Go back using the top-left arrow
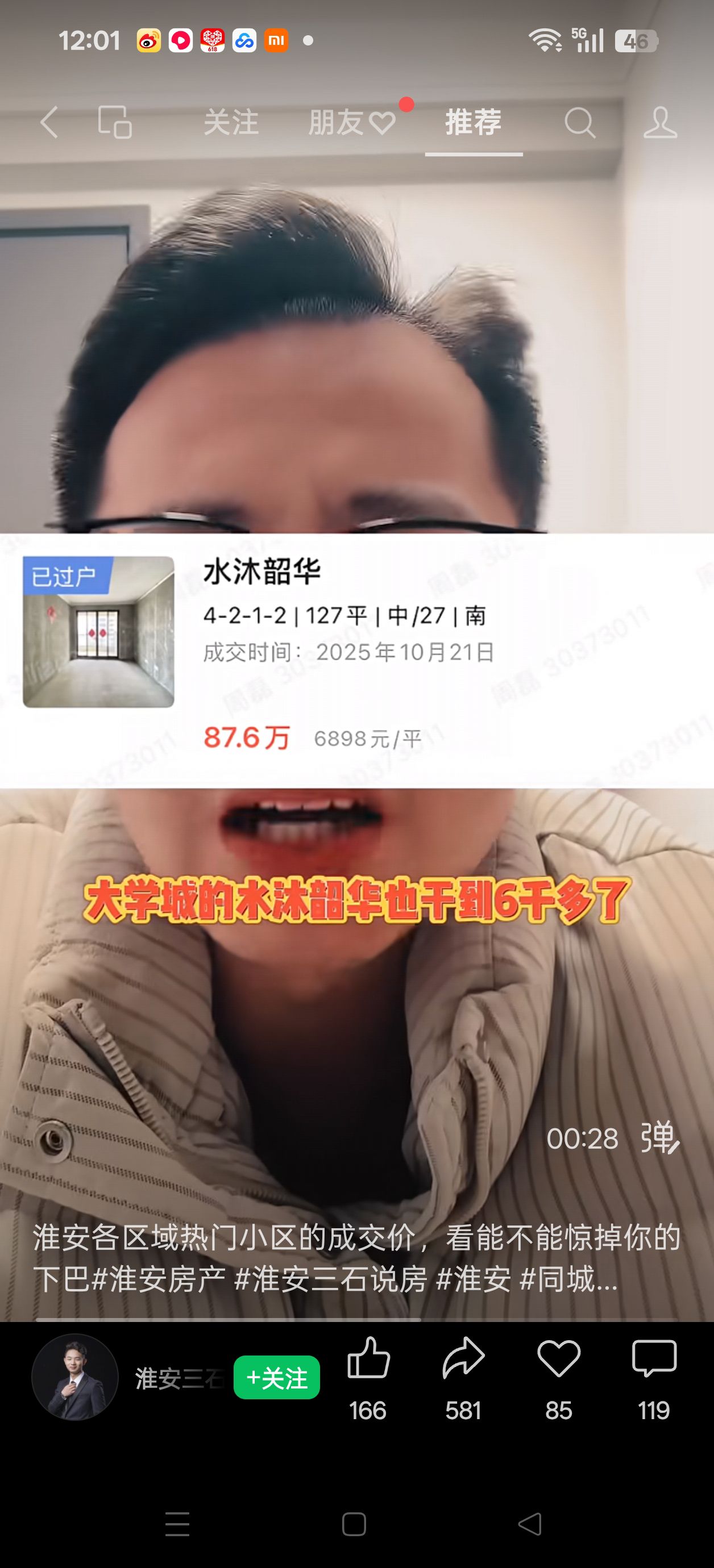This screenshot has width=714, height=1568. pos(50,122)
